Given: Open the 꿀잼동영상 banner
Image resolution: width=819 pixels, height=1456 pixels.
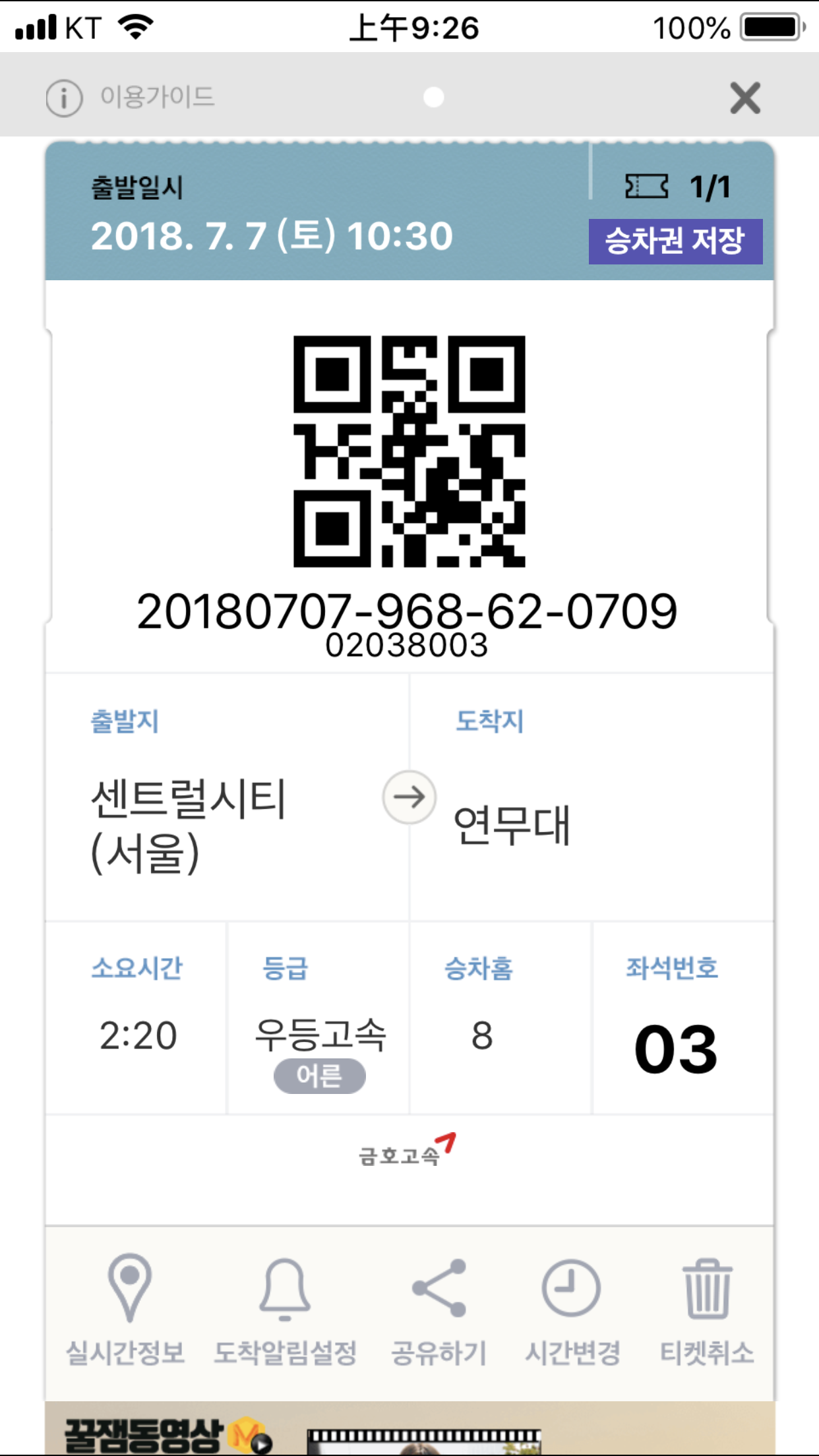Looking at the screenshot, I should [x=409, y=1428].
